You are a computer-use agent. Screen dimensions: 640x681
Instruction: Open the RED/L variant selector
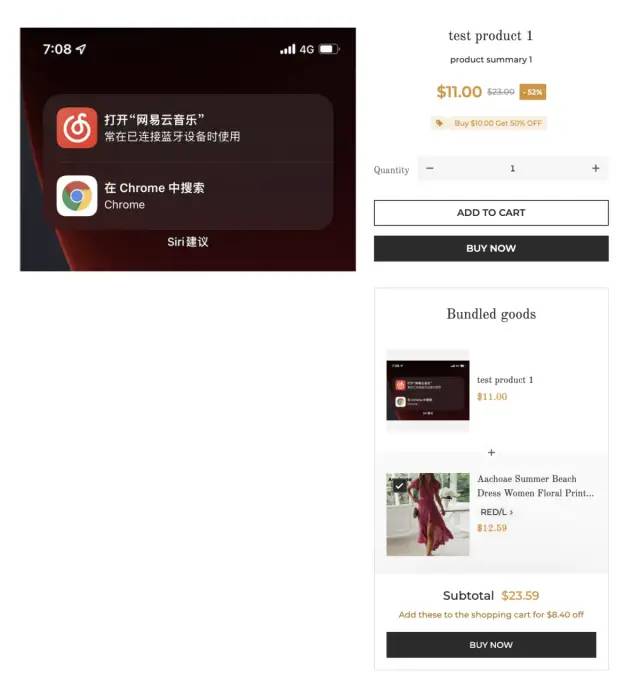tap(497, 512)
